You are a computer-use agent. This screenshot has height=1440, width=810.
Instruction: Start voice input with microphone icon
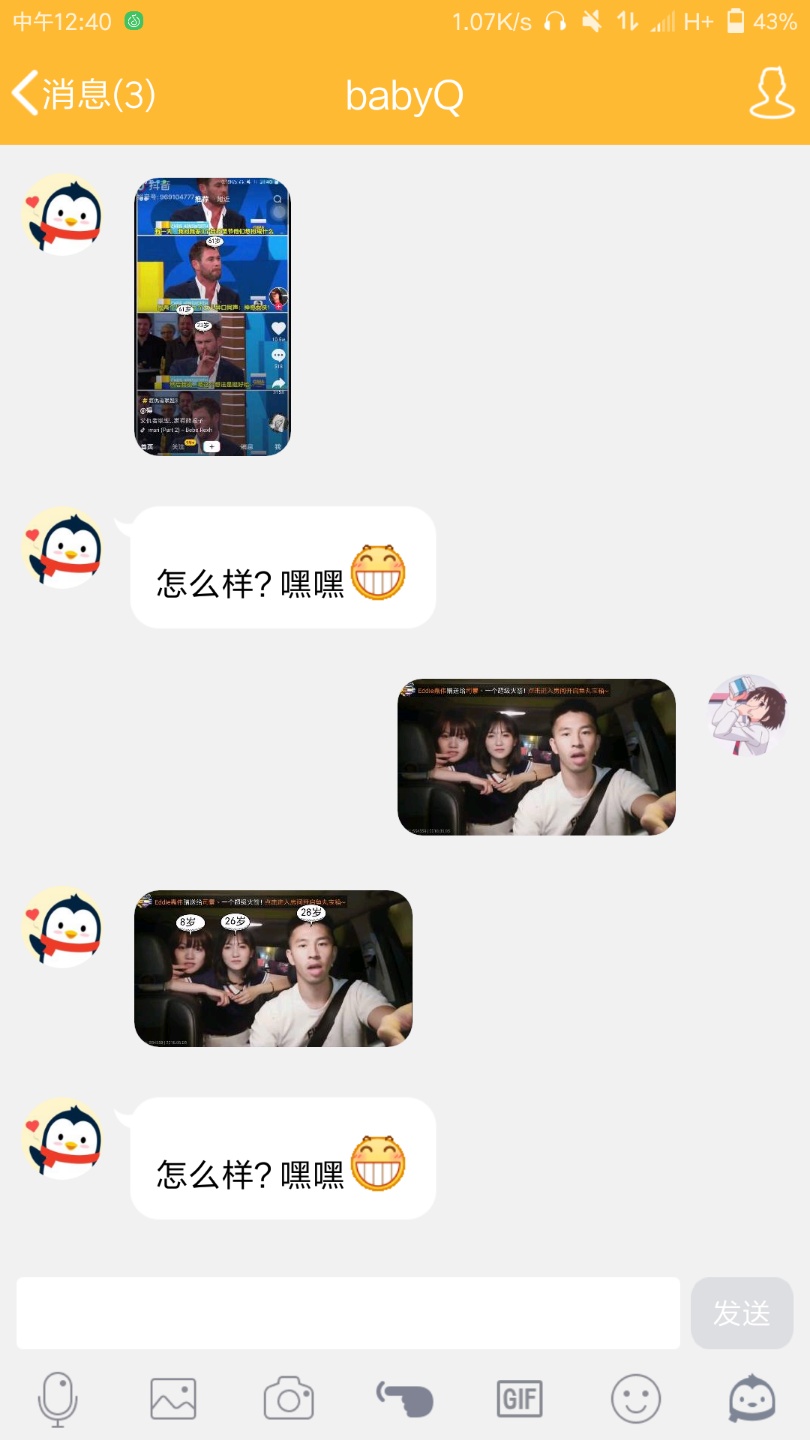58,1398
